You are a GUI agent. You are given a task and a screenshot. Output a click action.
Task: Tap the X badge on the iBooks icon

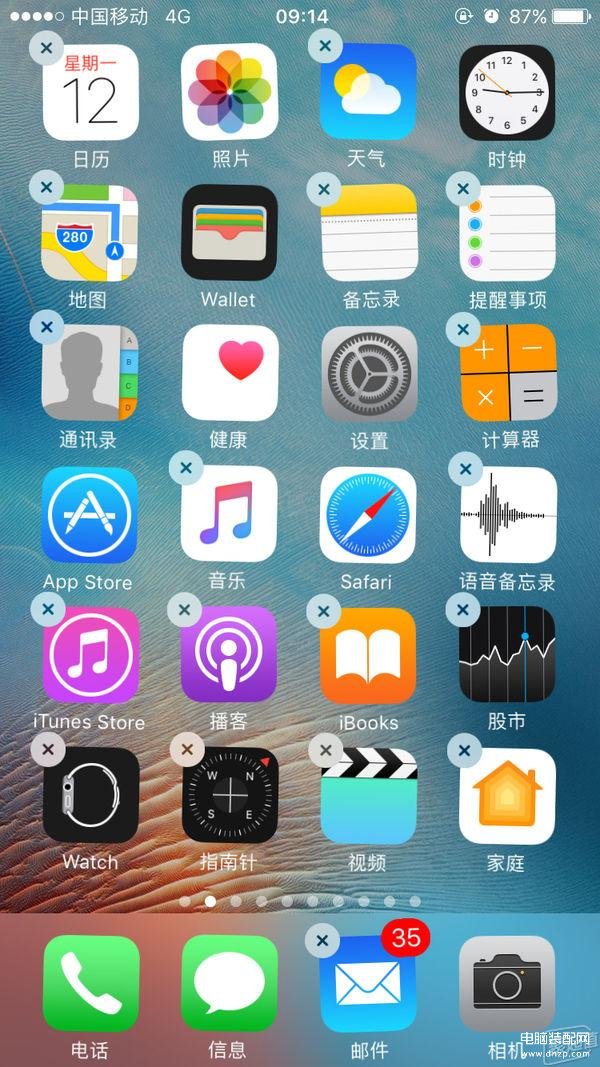324,611
